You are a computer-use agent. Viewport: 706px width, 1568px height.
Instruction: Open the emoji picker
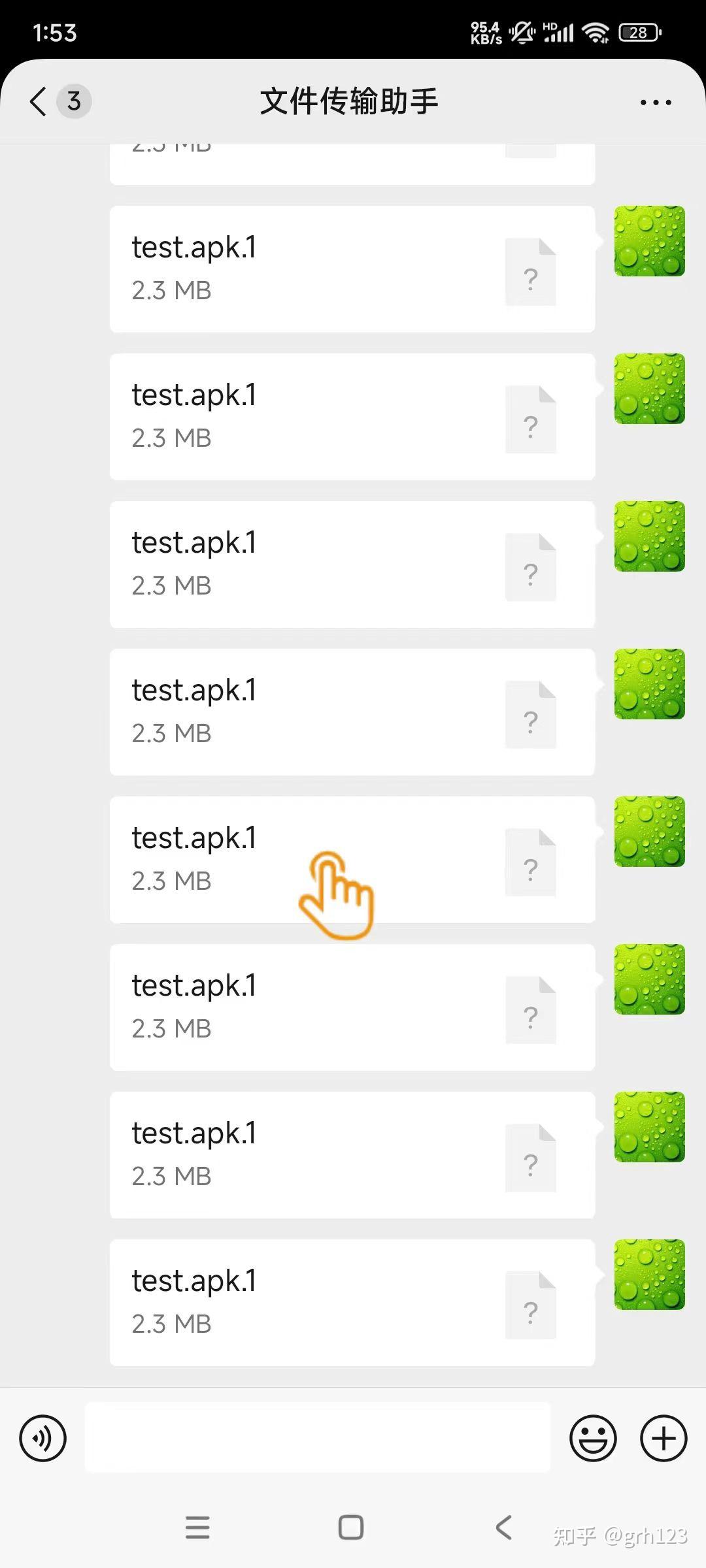593,1438
